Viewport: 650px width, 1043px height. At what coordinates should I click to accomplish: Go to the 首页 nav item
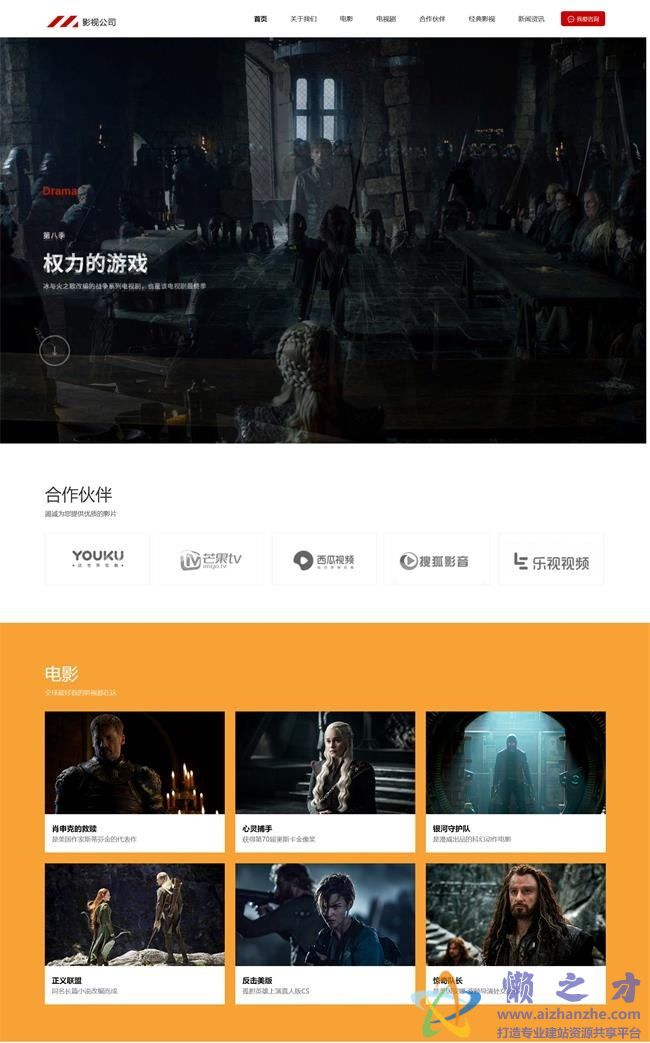click(x=260, y=19)
